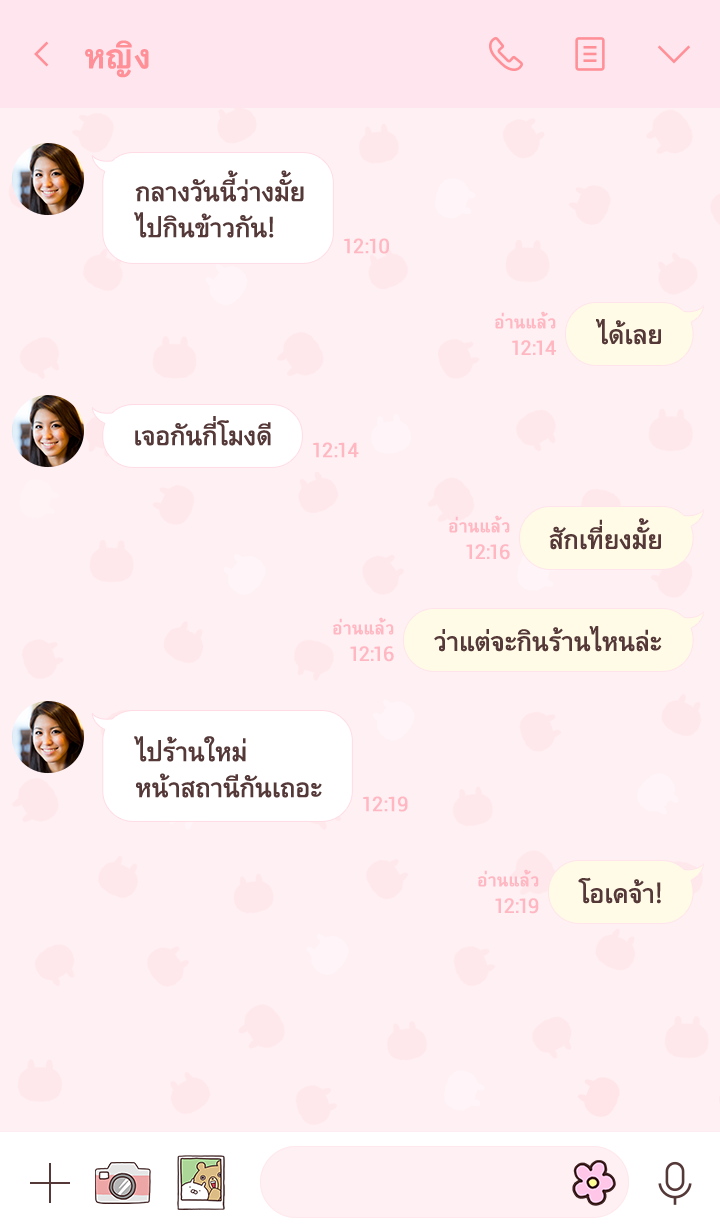The width and height of the screenshot is (720, 1232).
Task: Open the photo gallery picker
Action: (x=201, y=1183)
